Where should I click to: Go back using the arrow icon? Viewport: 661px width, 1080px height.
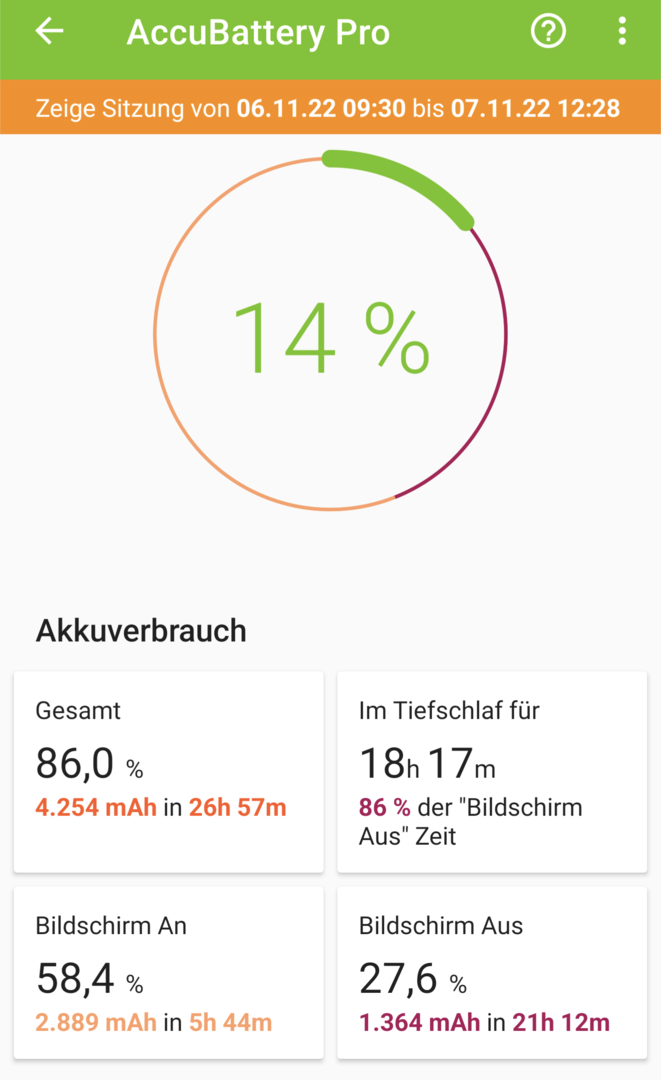click(x=49, y=32)
